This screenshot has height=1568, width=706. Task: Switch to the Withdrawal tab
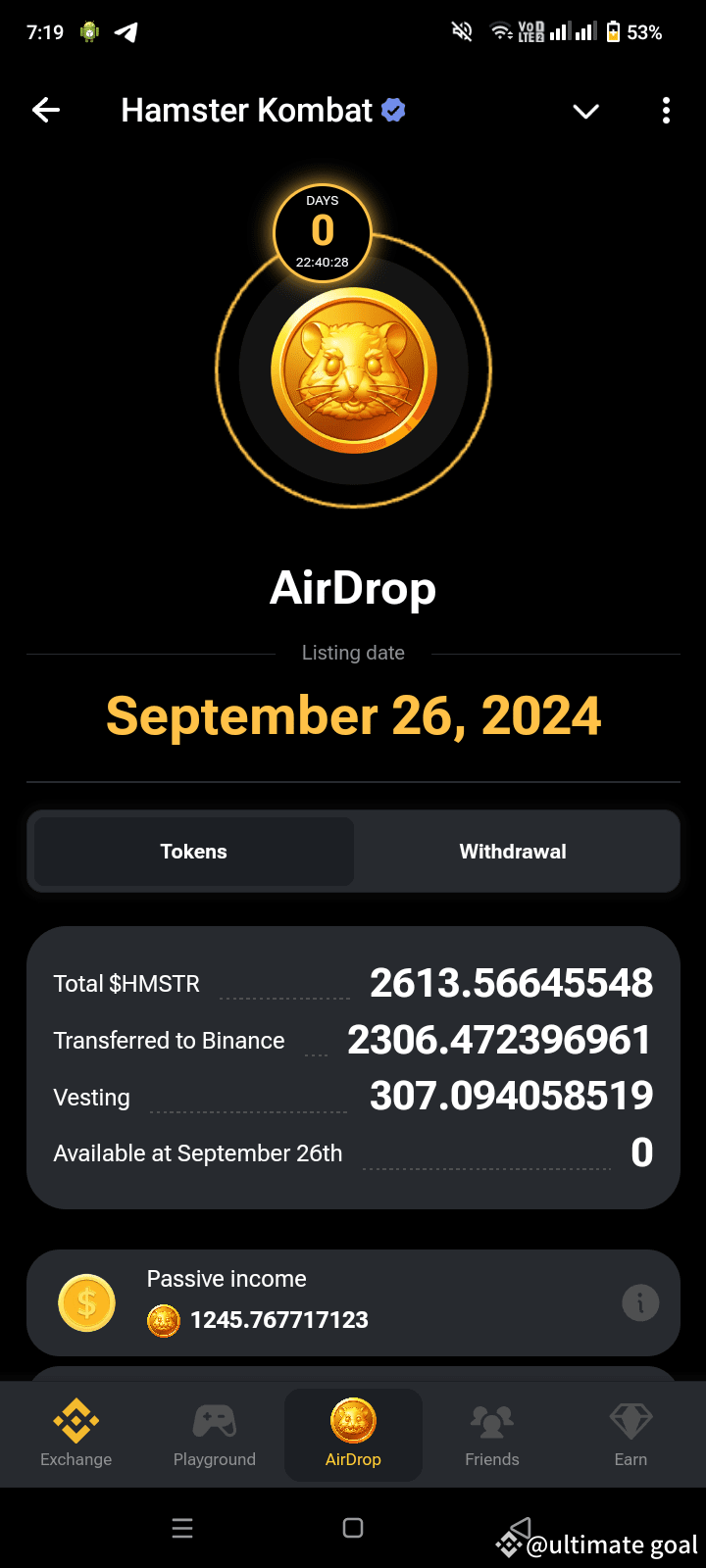513,851
